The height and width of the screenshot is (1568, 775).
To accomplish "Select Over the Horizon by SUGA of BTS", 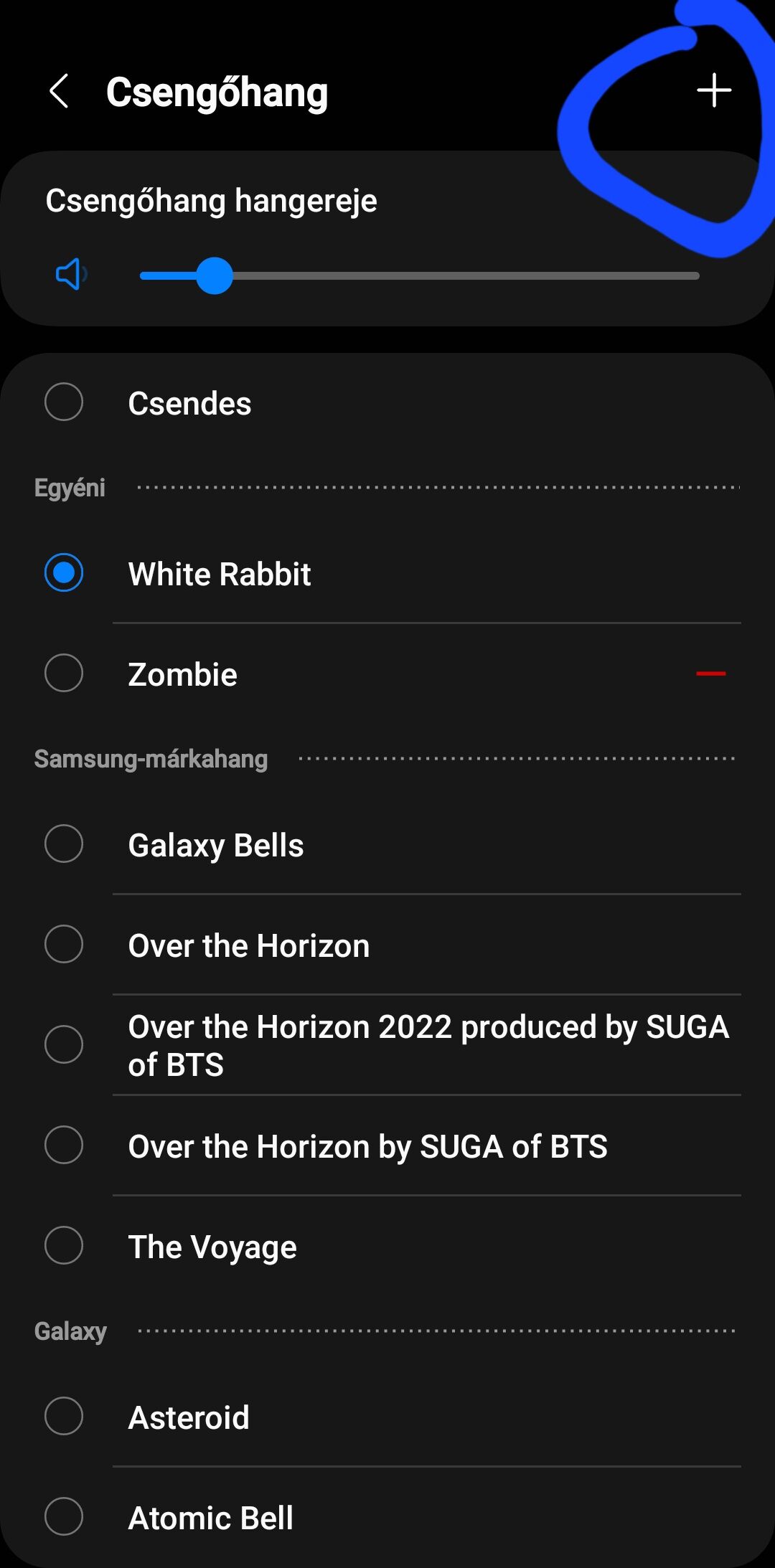I will pyautogui.click(x=387, y=1146).
